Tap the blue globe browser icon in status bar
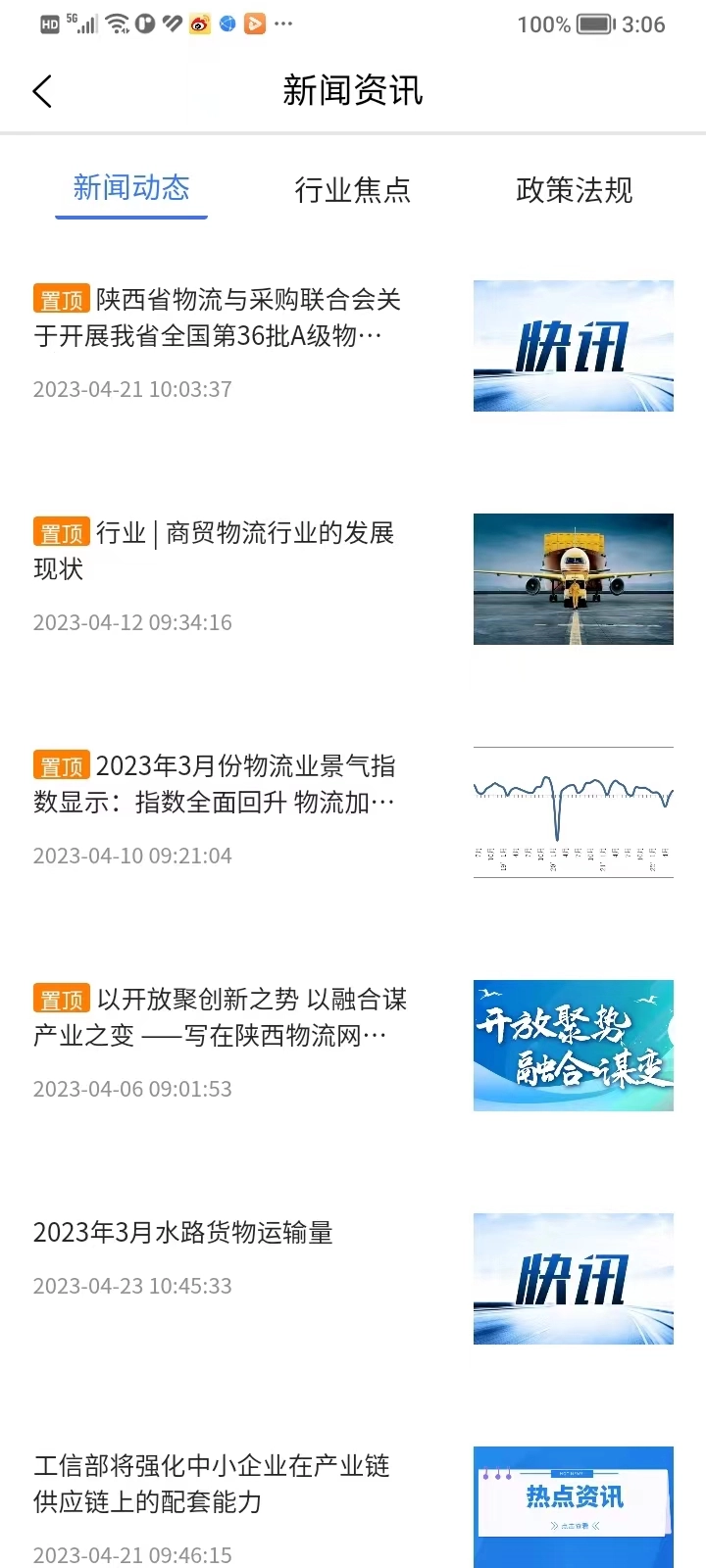The width and height of the screenshot is (706, 1568). (227, 24)
